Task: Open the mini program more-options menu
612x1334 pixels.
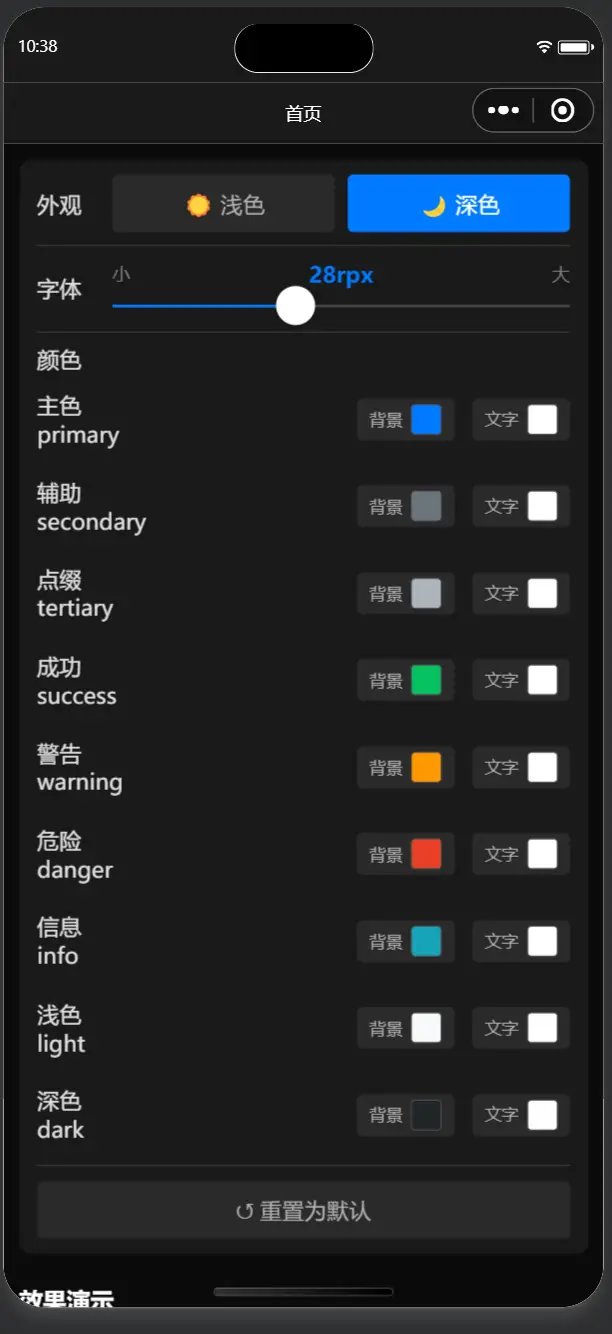Action: (x=503, y=111)
